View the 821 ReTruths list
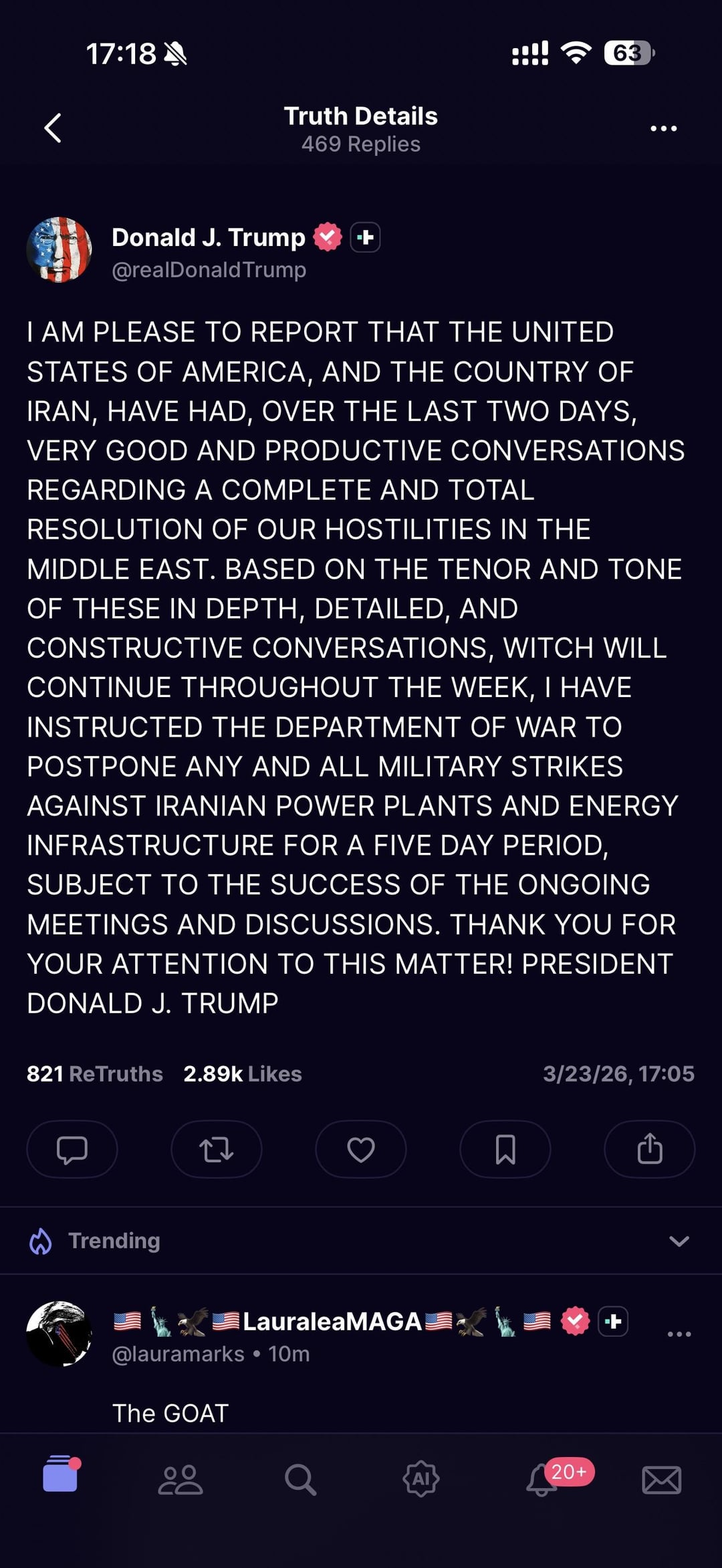This screenshot has height=1568, width=722. [95, 1074]
